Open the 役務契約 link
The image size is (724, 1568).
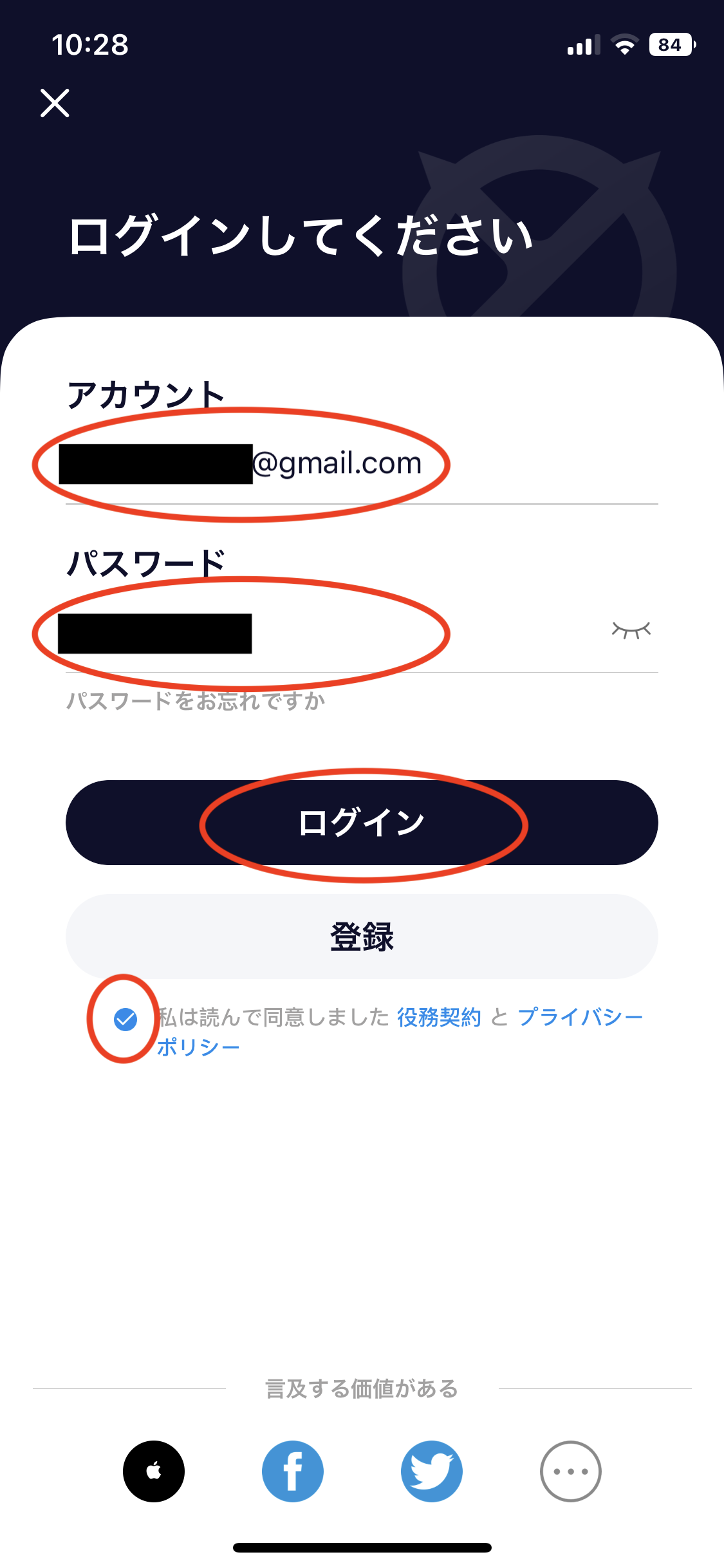439,1018
